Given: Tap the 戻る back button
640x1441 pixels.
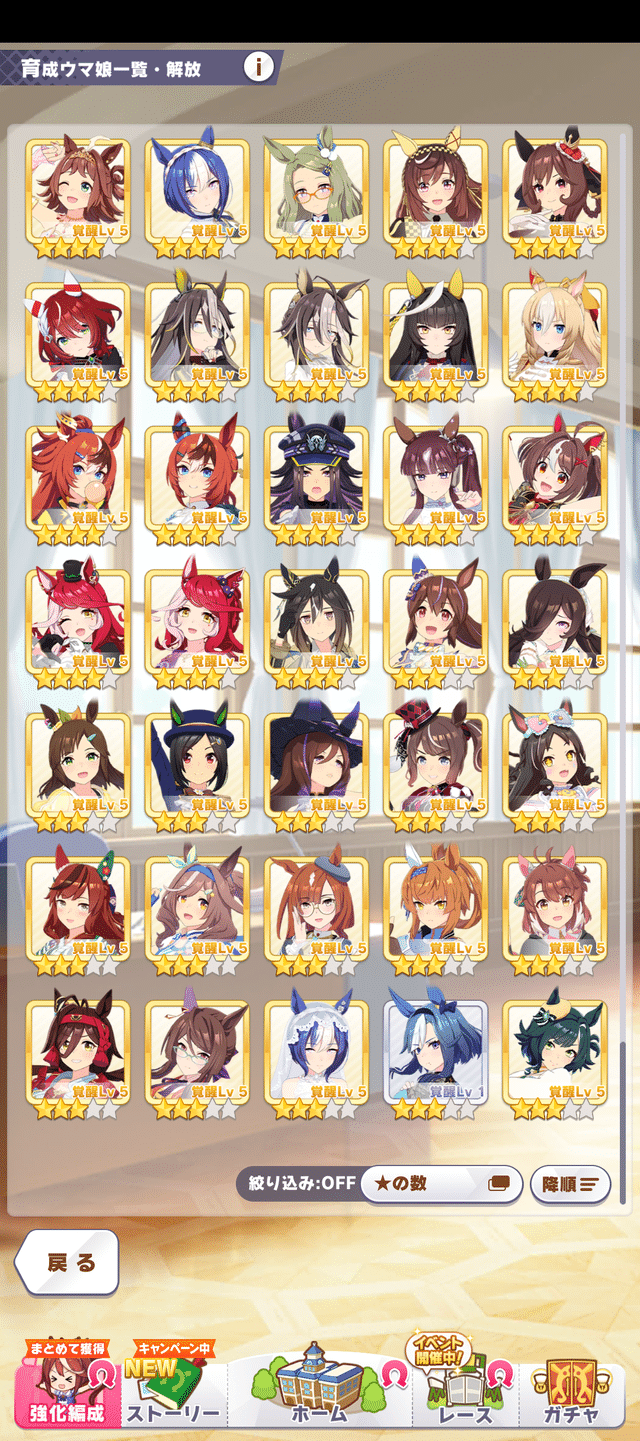Looking at the screenshot, I should click(x=69, y=1262).
